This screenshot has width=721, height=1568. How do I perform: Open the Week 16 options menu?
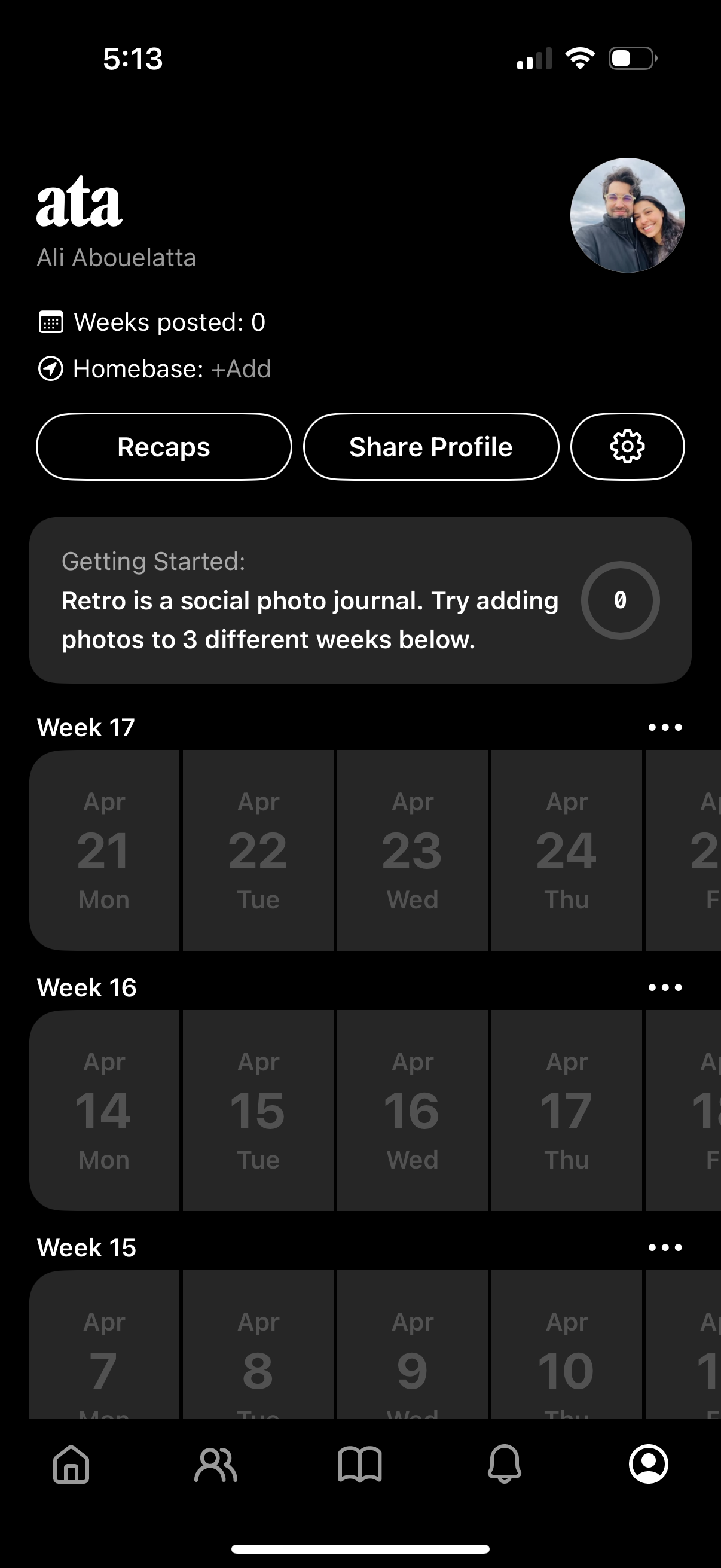click(664, 987)
